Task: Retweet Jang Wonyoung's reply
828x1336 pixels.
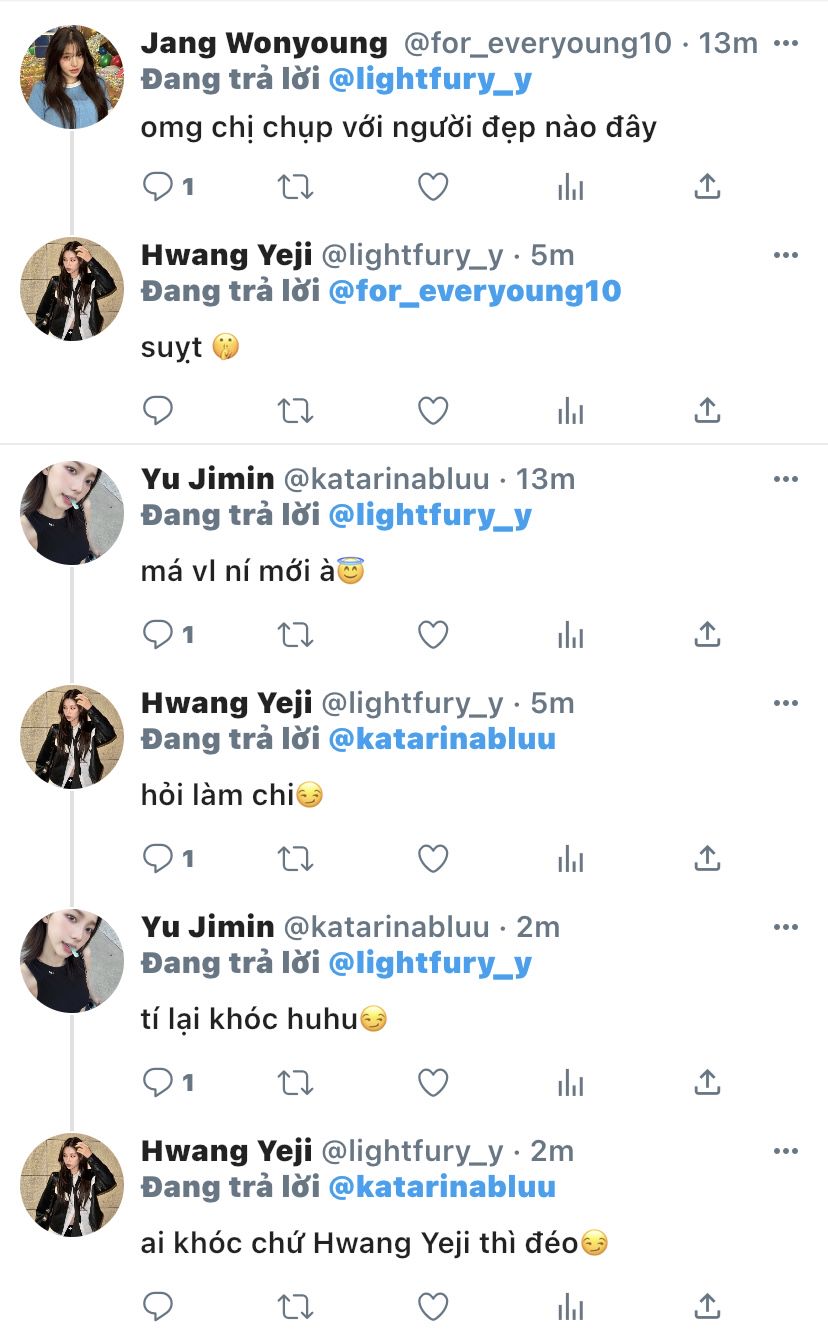Action: (295, 187)
